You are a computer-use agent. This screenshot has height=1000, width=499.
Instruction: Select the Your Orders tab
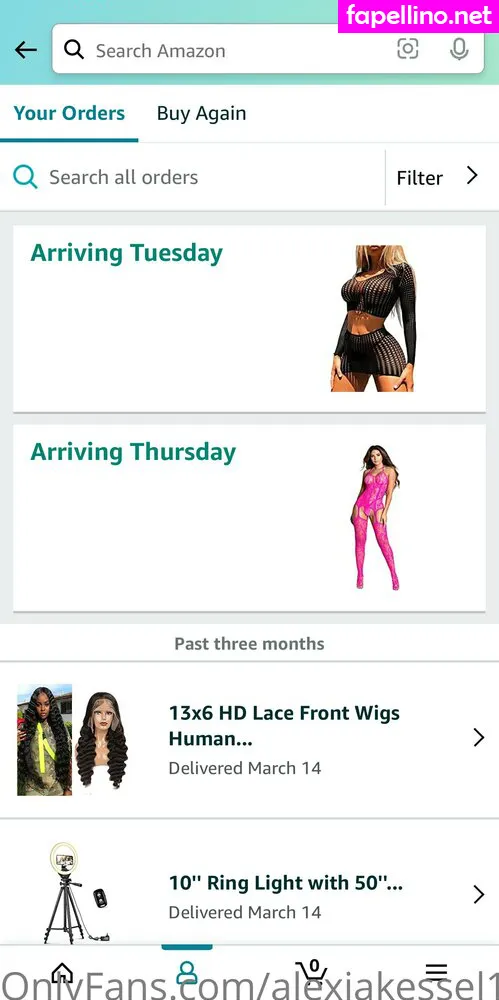coord(69,114)
